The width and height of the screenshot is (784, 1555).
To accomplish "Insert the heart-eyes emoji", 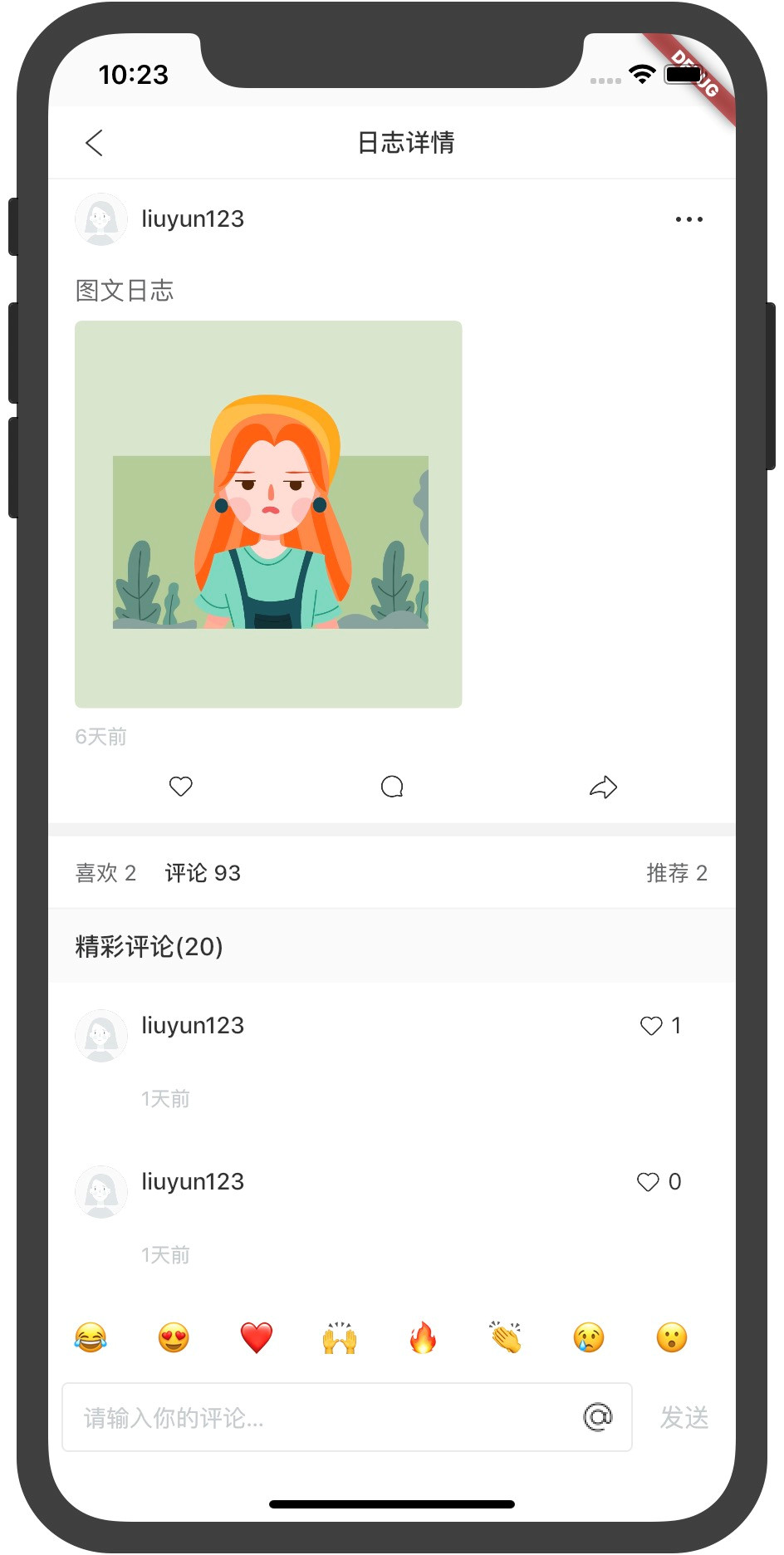I will click(174, 1337).
